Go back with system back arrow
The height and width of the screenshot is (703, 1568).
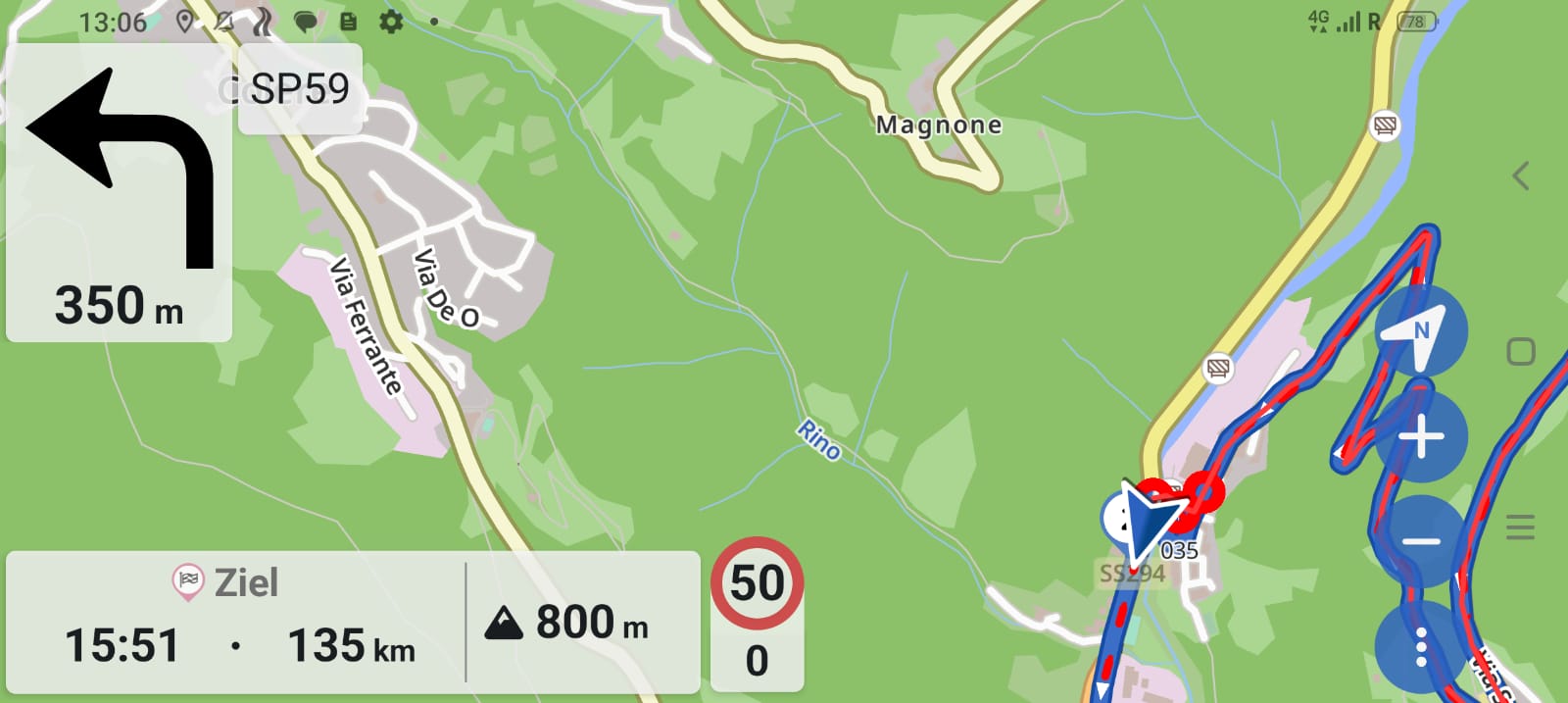1520,176
